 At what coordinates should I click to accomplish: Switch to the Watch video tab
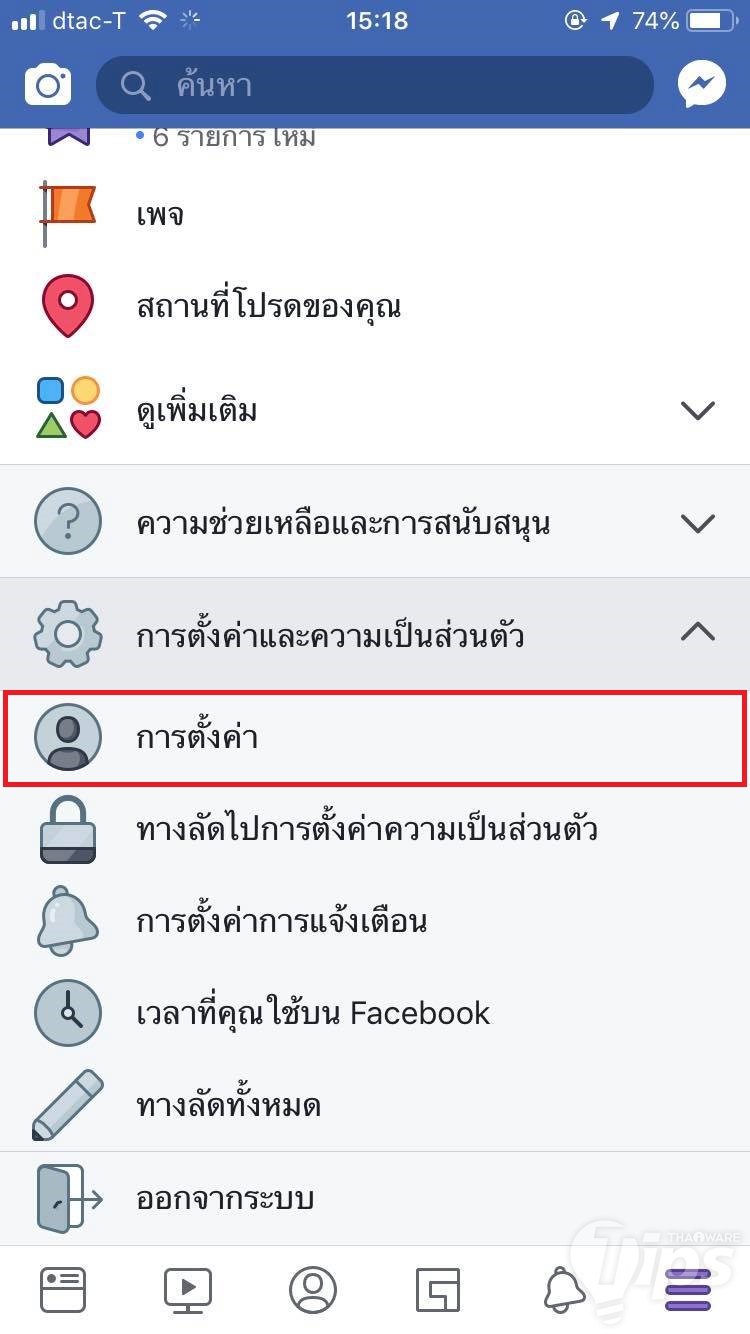(188, 1290)
